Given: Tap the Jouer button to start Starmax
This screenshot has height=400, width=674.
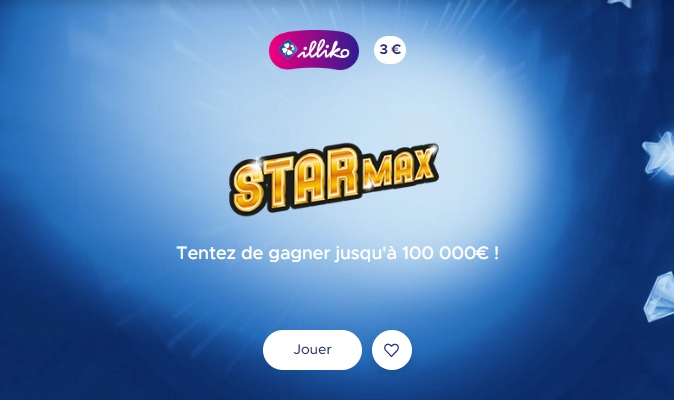Looking at the screenshot, I should point(312,350).
